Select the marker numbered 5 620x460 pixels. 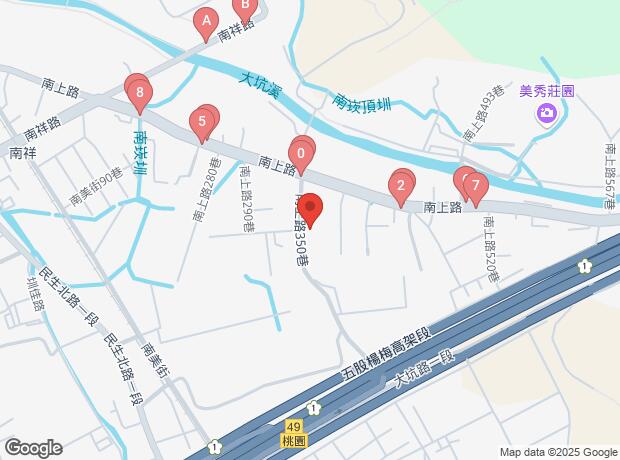click(x=203, y=125)
